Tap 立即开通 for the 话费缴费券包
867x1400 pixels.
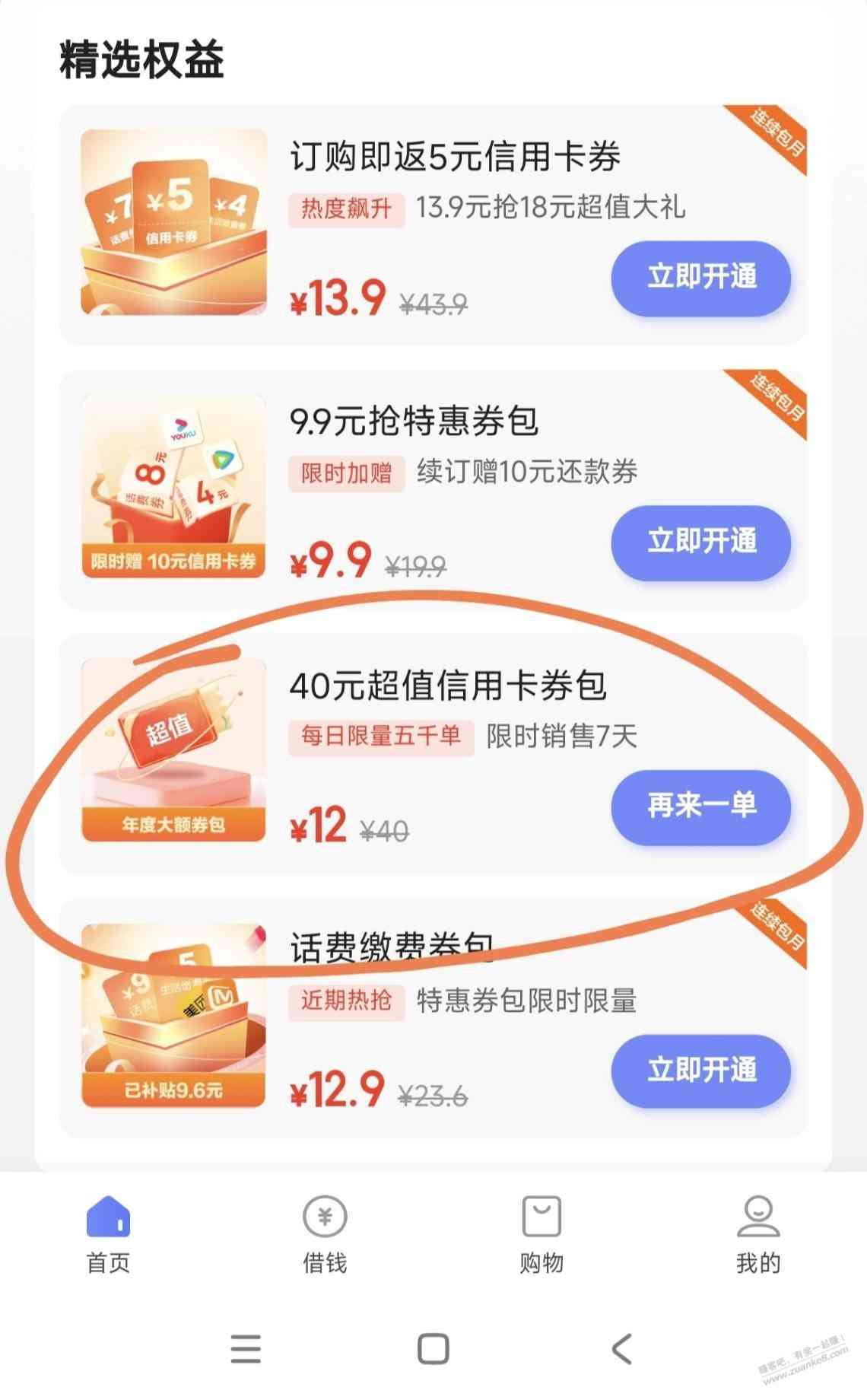[700, 1071]
